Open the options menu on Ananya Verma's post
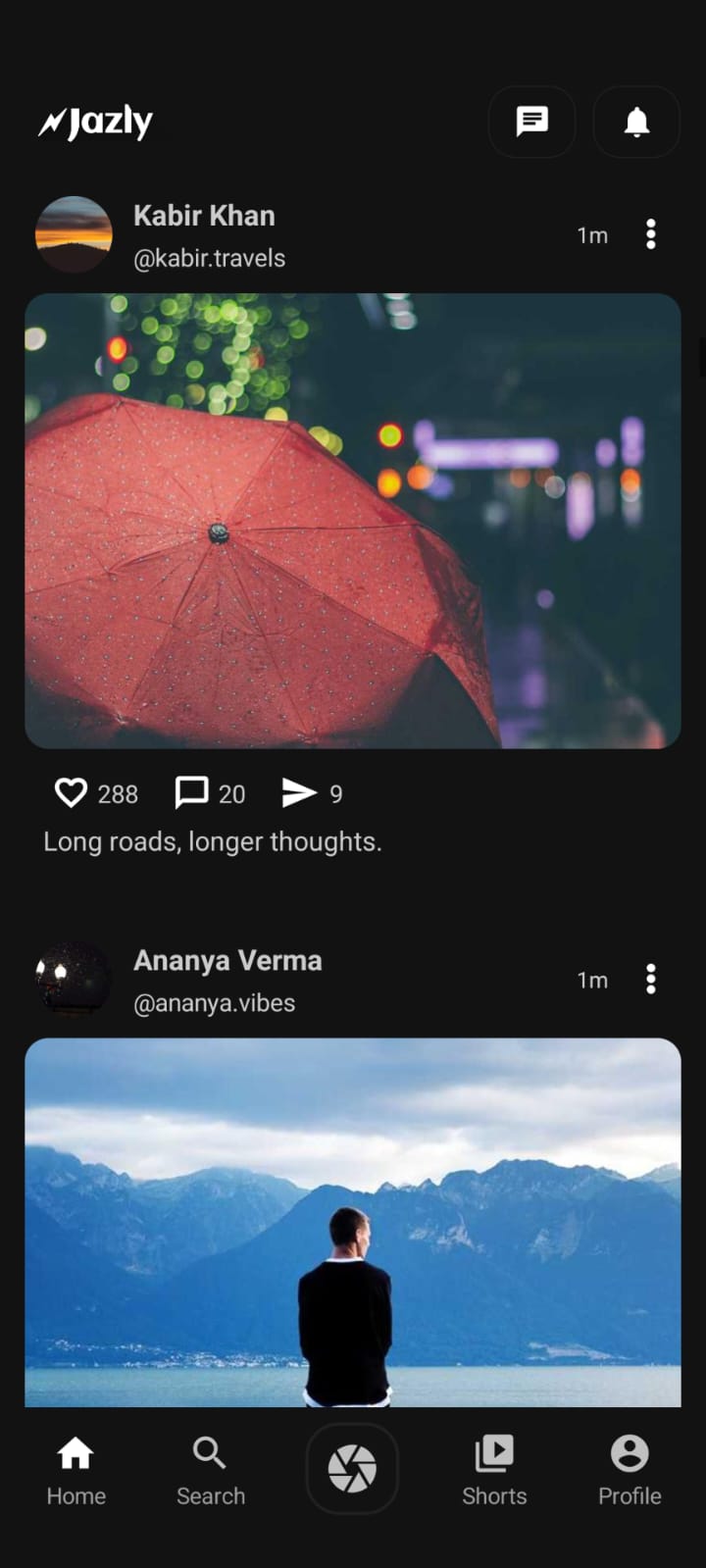This screenshot has width=706, height=1568. tap(651, 979)
